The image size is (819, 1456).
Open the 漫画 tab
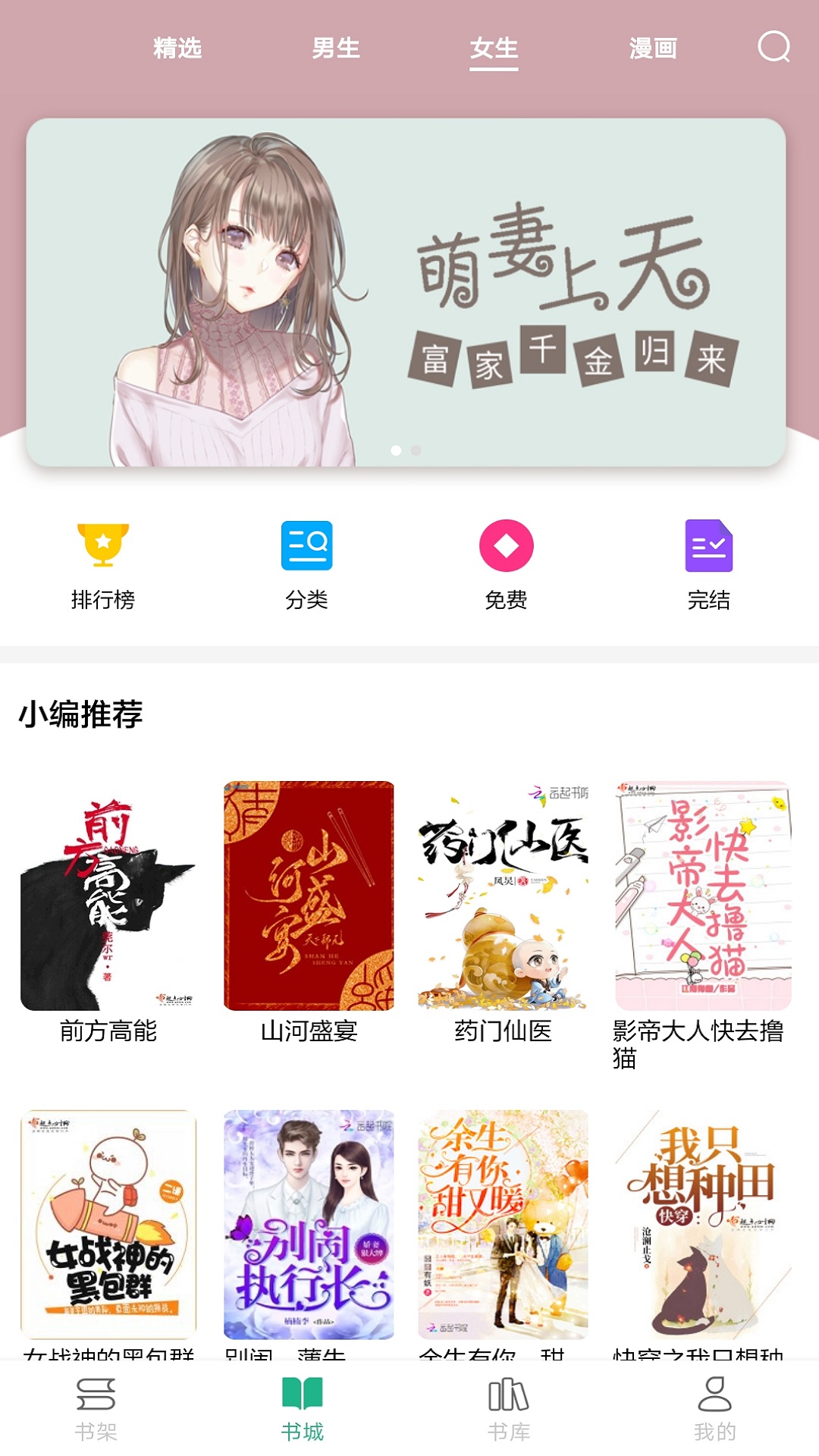654,47
